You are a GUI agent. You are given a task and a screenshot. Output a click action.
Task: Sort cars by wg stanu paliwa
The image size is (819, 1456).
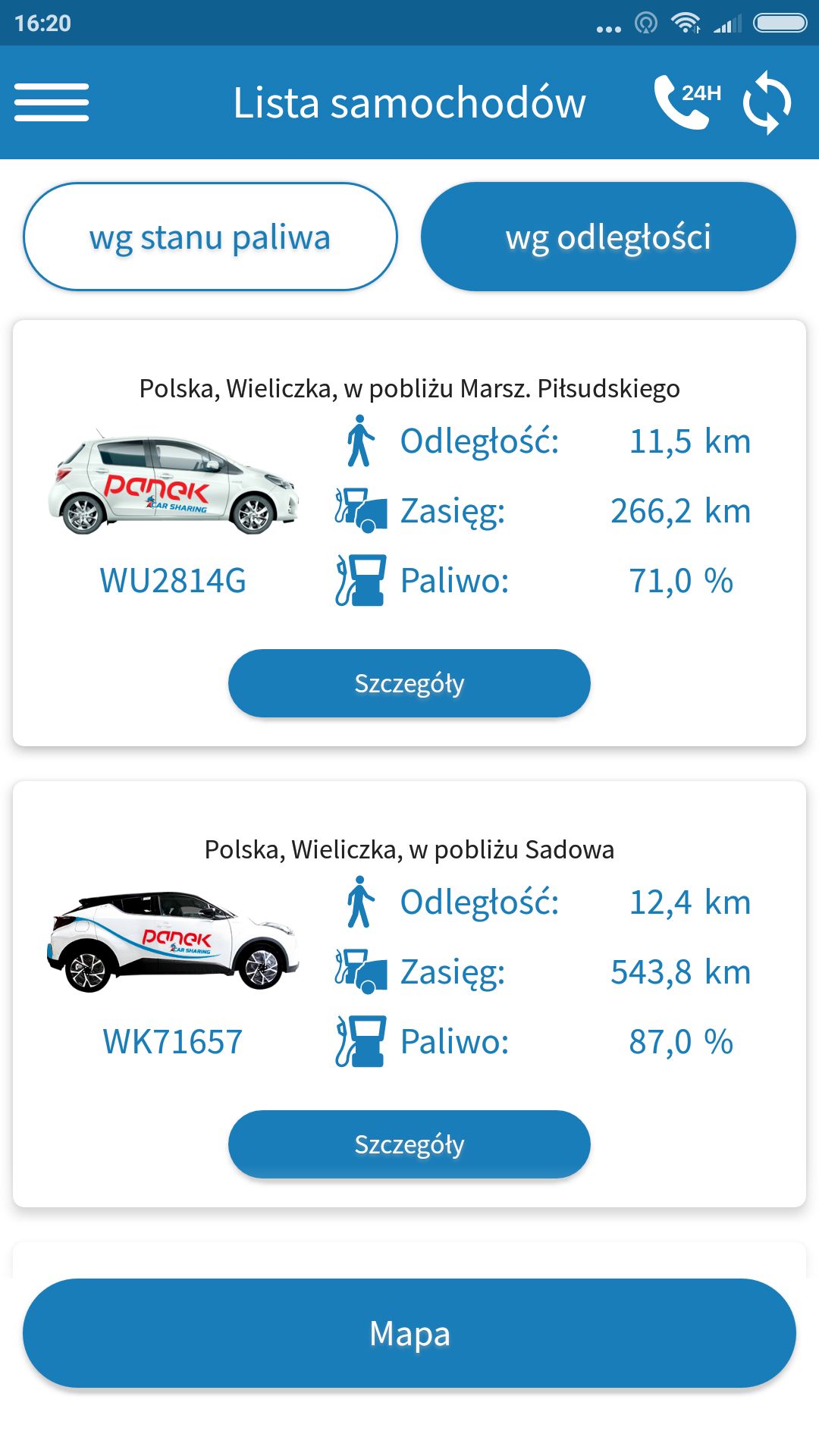[210, 237]
